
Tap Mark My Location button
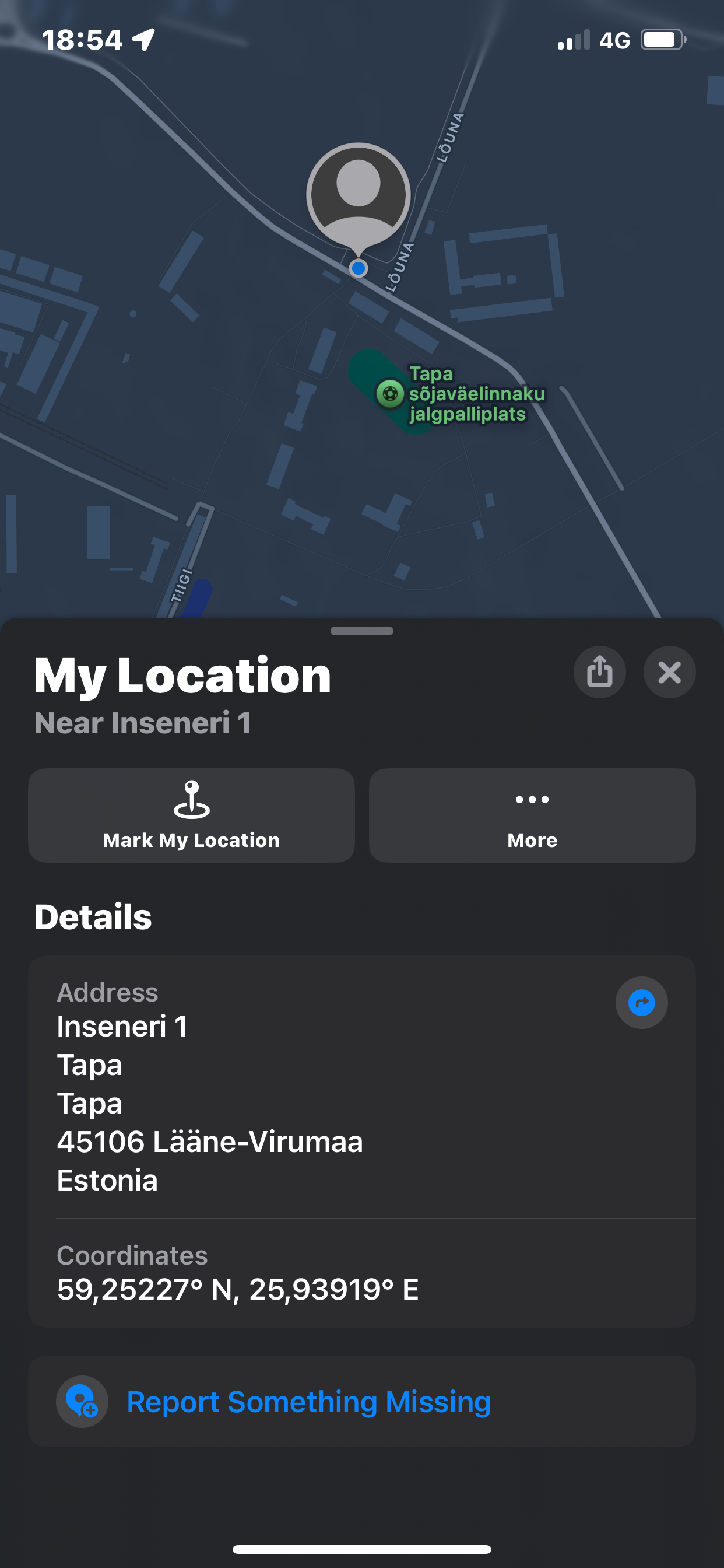191,815
